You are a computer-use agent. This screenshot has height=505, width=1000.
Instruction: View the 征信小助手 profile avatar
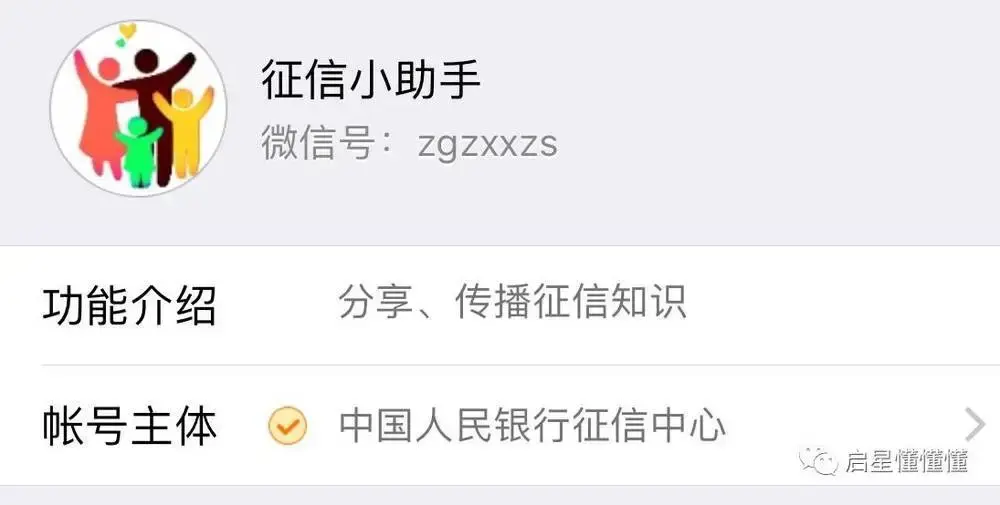click(x=138, y=107)
